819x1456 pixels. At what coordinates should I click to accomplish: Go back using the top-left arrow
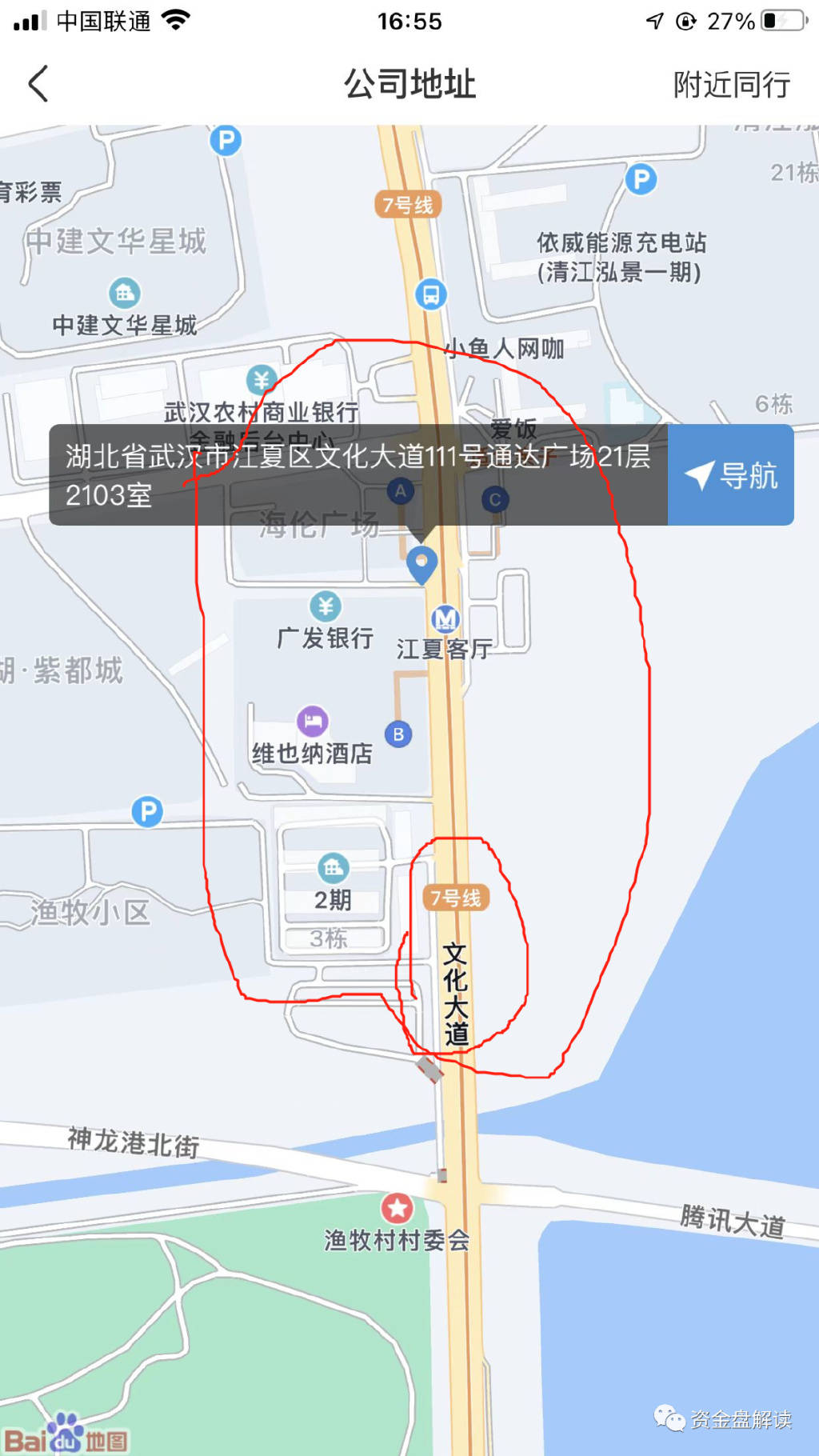click(38, 84)
